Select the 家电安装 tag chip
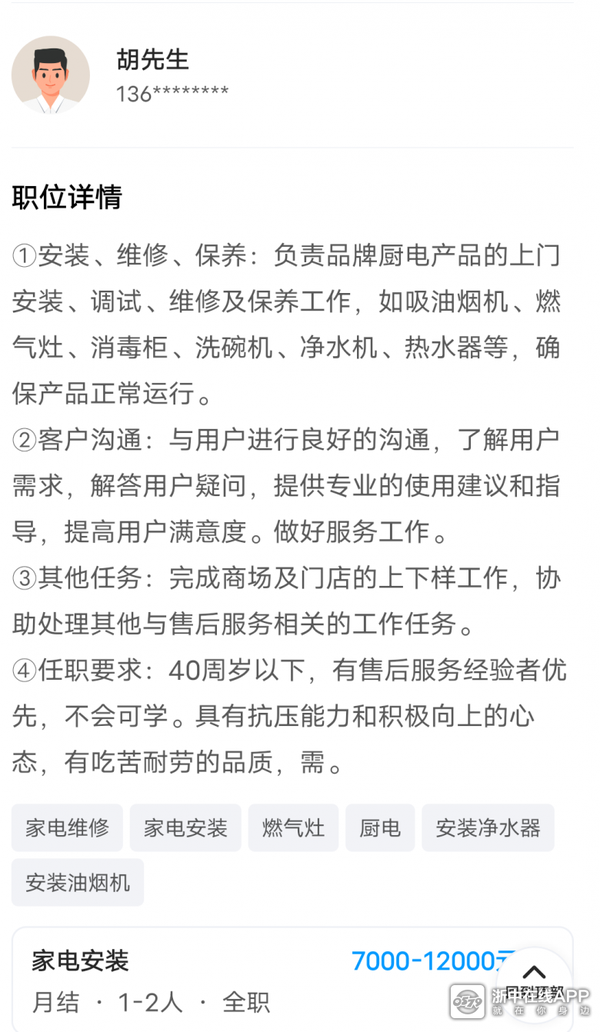Image resolution: width=600 pixels, height=1032 pixels. (x=185, y=828)
